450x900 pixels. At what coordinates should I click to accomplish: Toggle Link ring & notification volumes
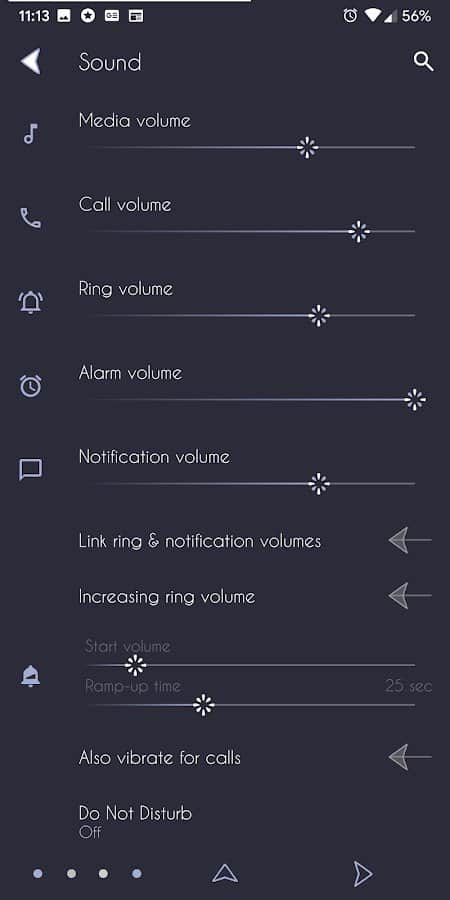(x=410, y=540)
